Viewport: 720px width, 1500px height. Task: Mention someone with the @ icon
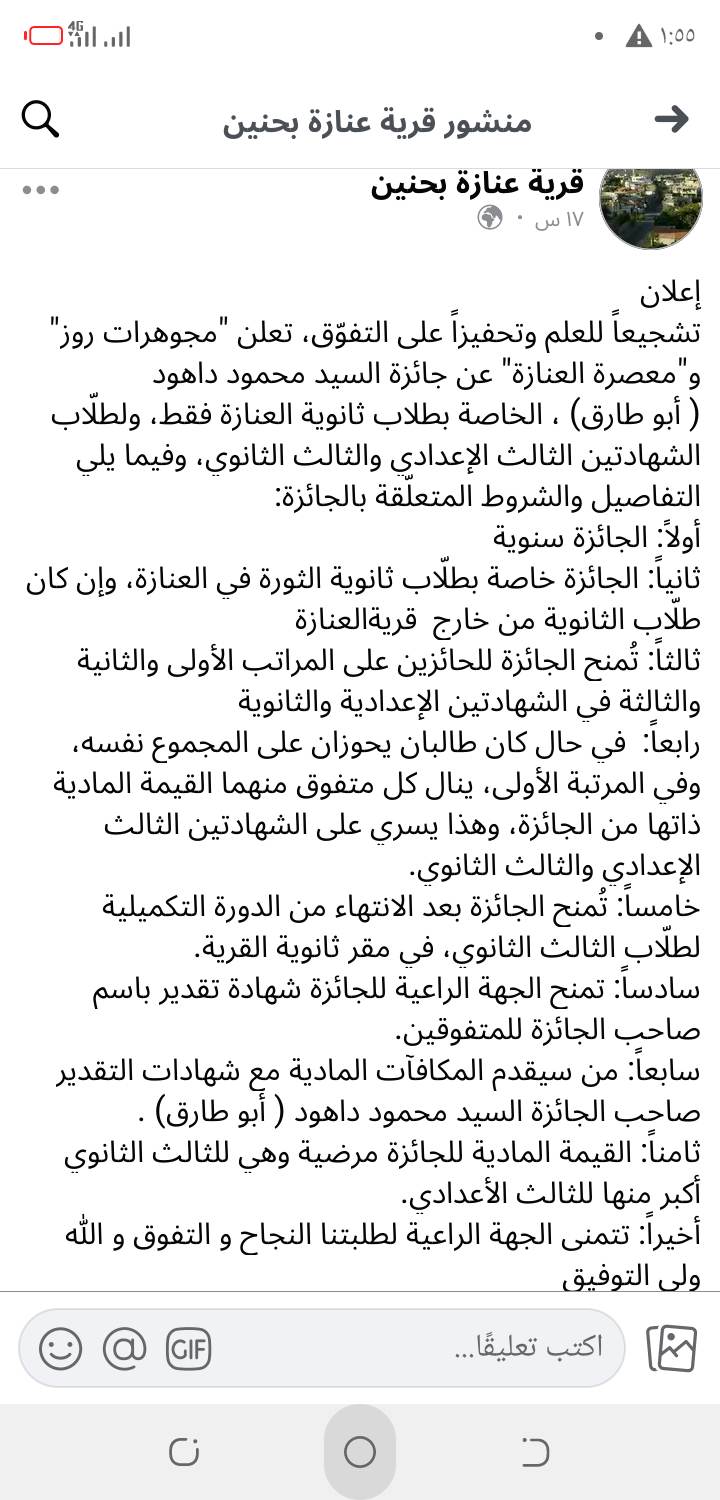pyautogui.click(x=124, y=1349)
